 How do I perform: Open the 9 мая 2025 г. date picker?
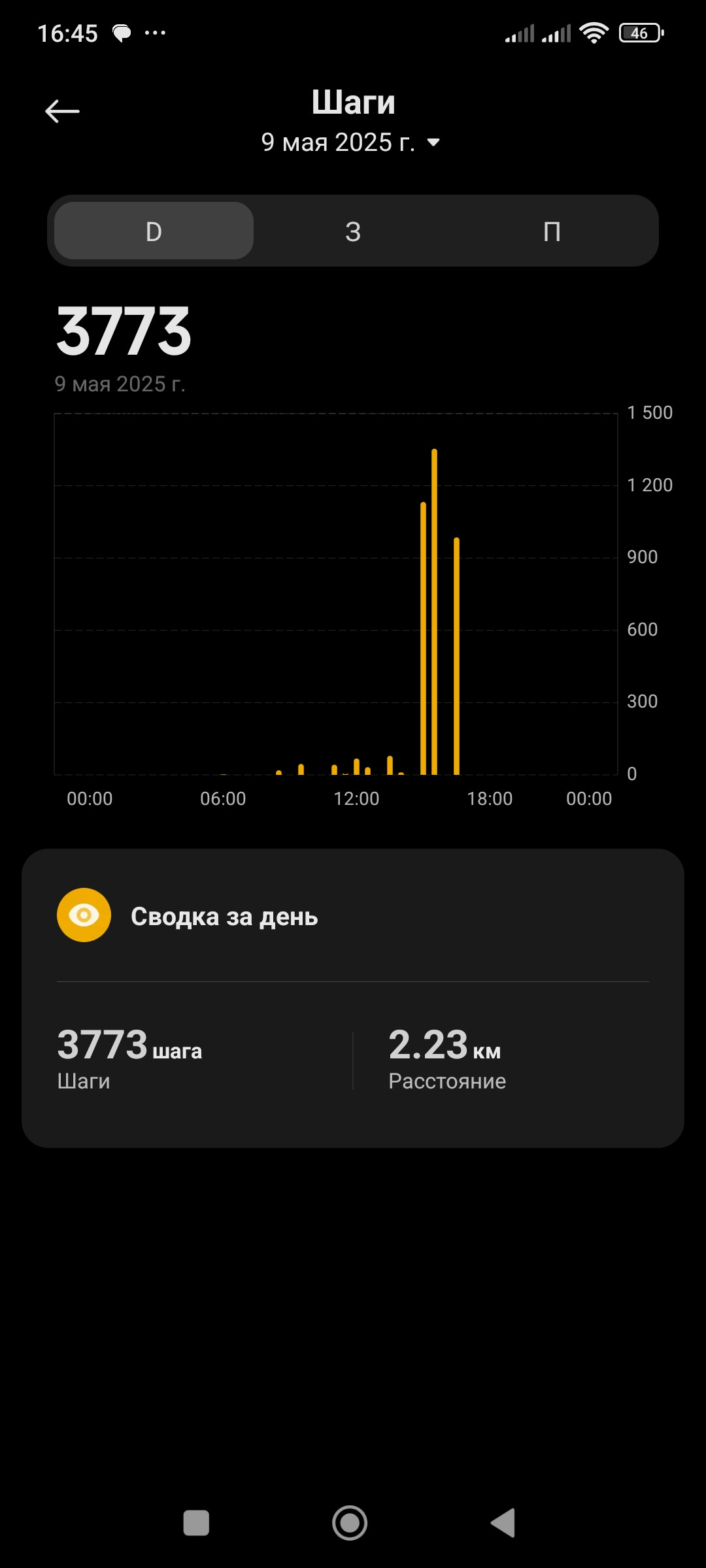click(x=351, y=142)
